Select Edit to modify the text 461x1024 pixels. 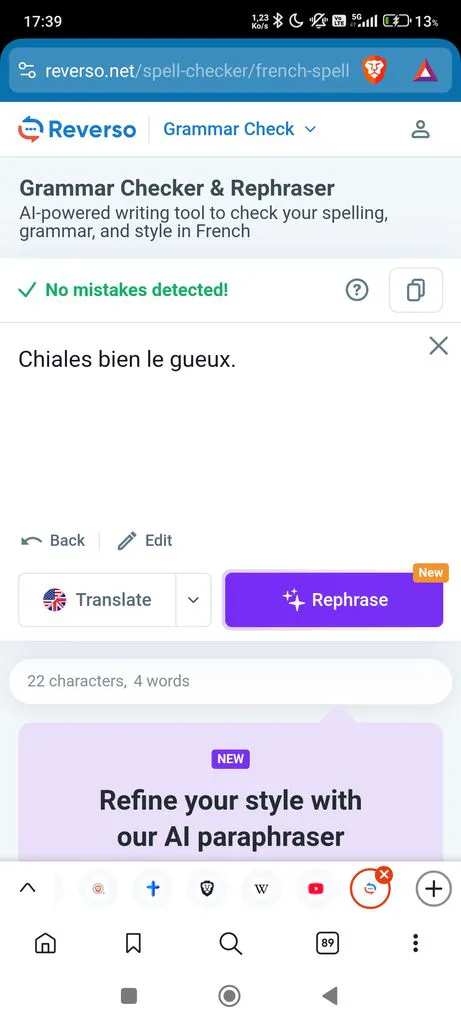tap(145, 540)
